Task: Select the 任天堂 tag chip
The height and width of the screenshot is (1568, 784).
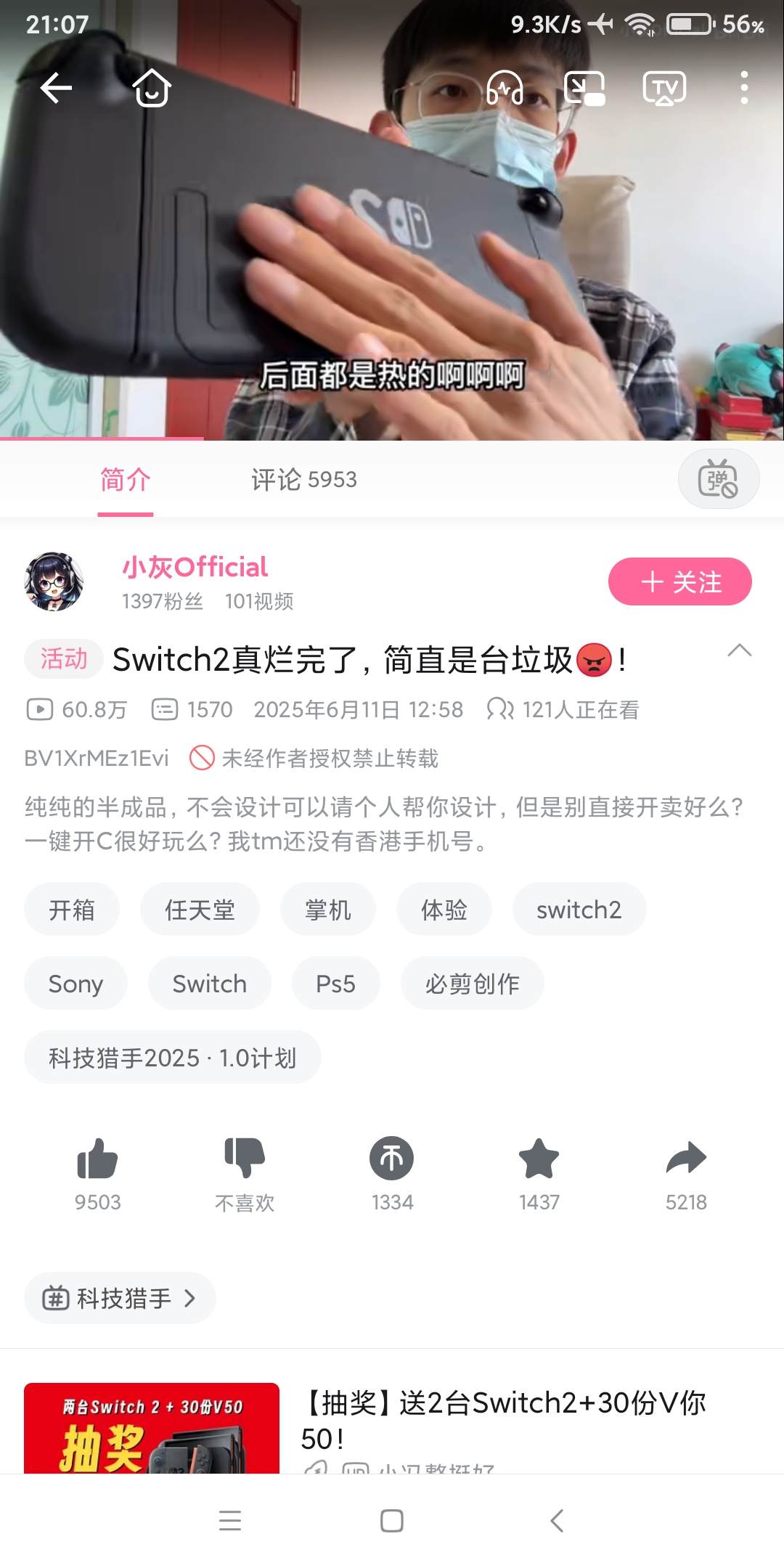Action: click(x=200, y=910)
